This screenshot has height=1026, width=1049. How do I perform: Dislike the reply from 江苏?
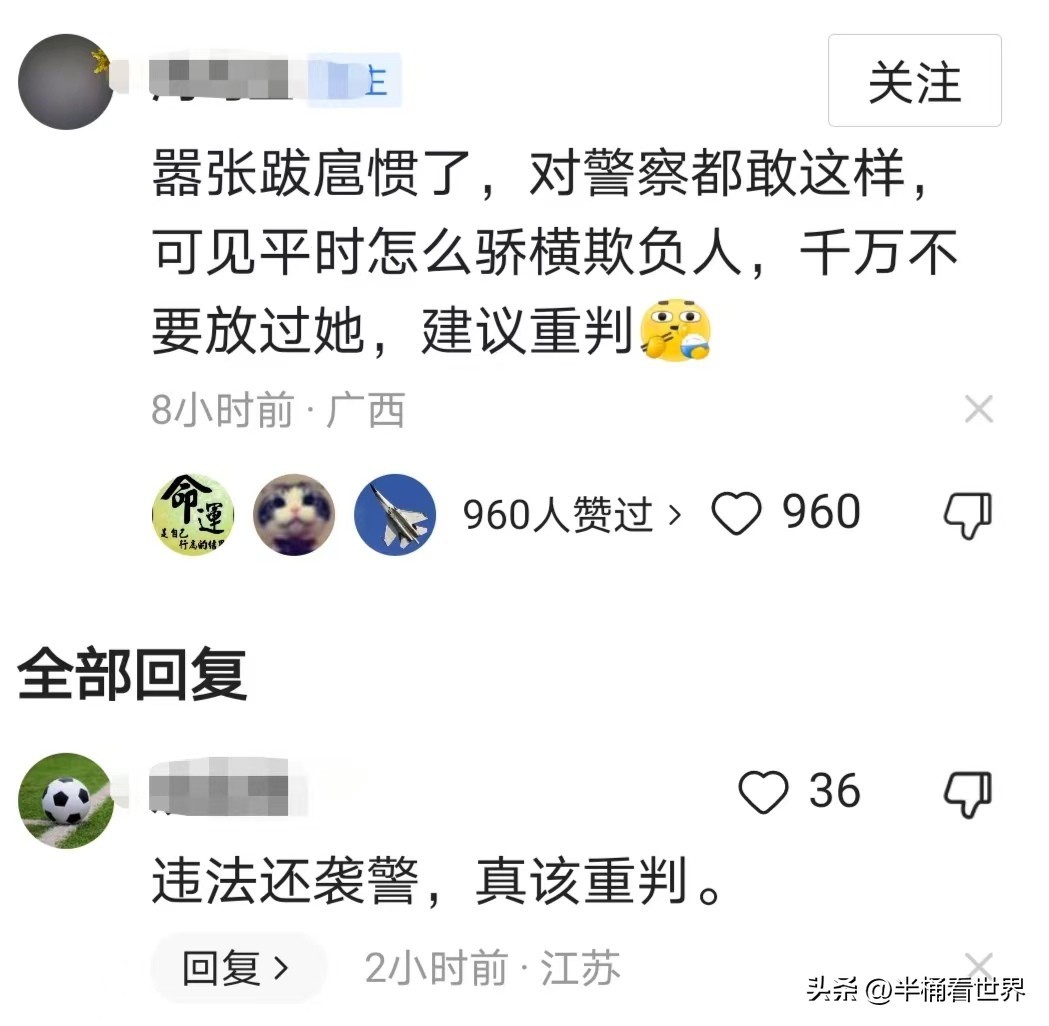click(968, 792)
